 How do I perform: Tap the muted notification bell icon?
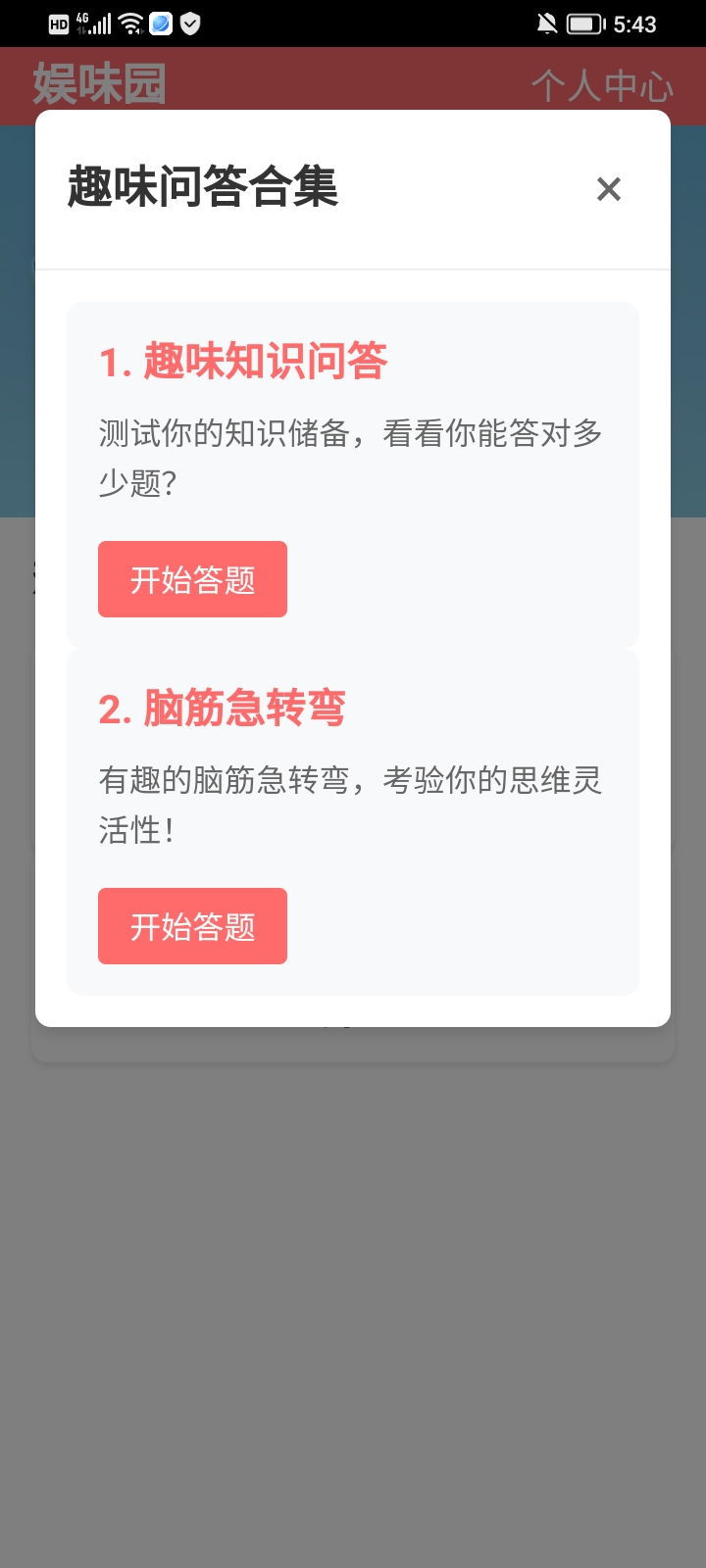pos(547,23)
